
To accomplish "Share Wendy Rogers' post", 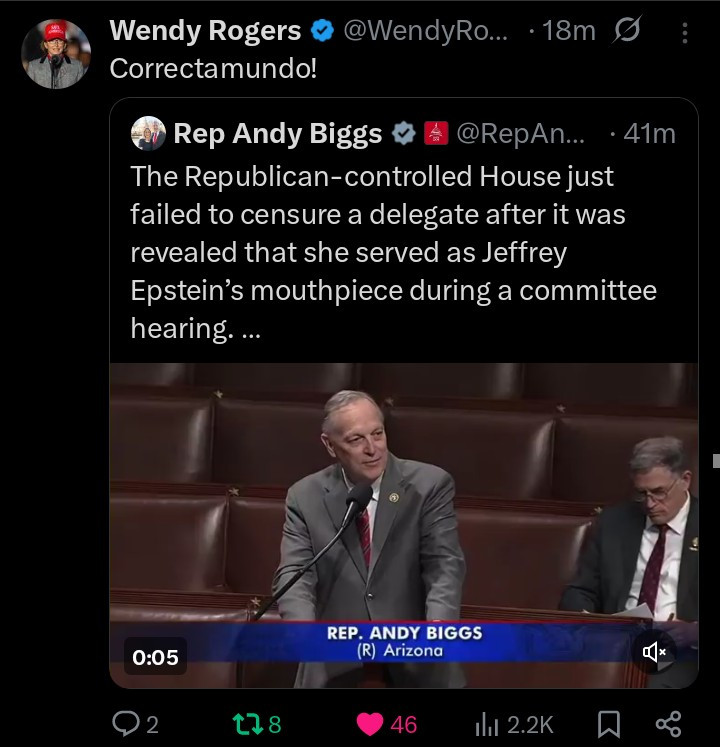I will 667,723.
